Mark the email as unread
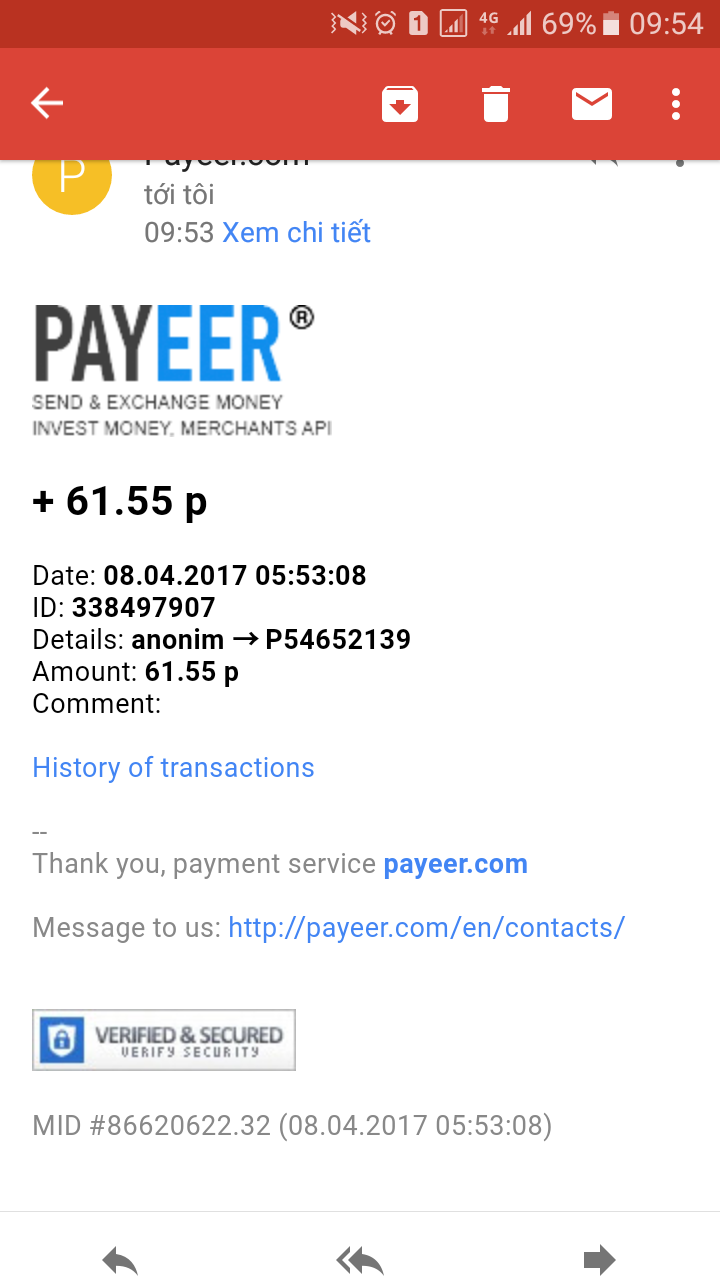This screenshot has height=1280, width=720. [592, 104]
